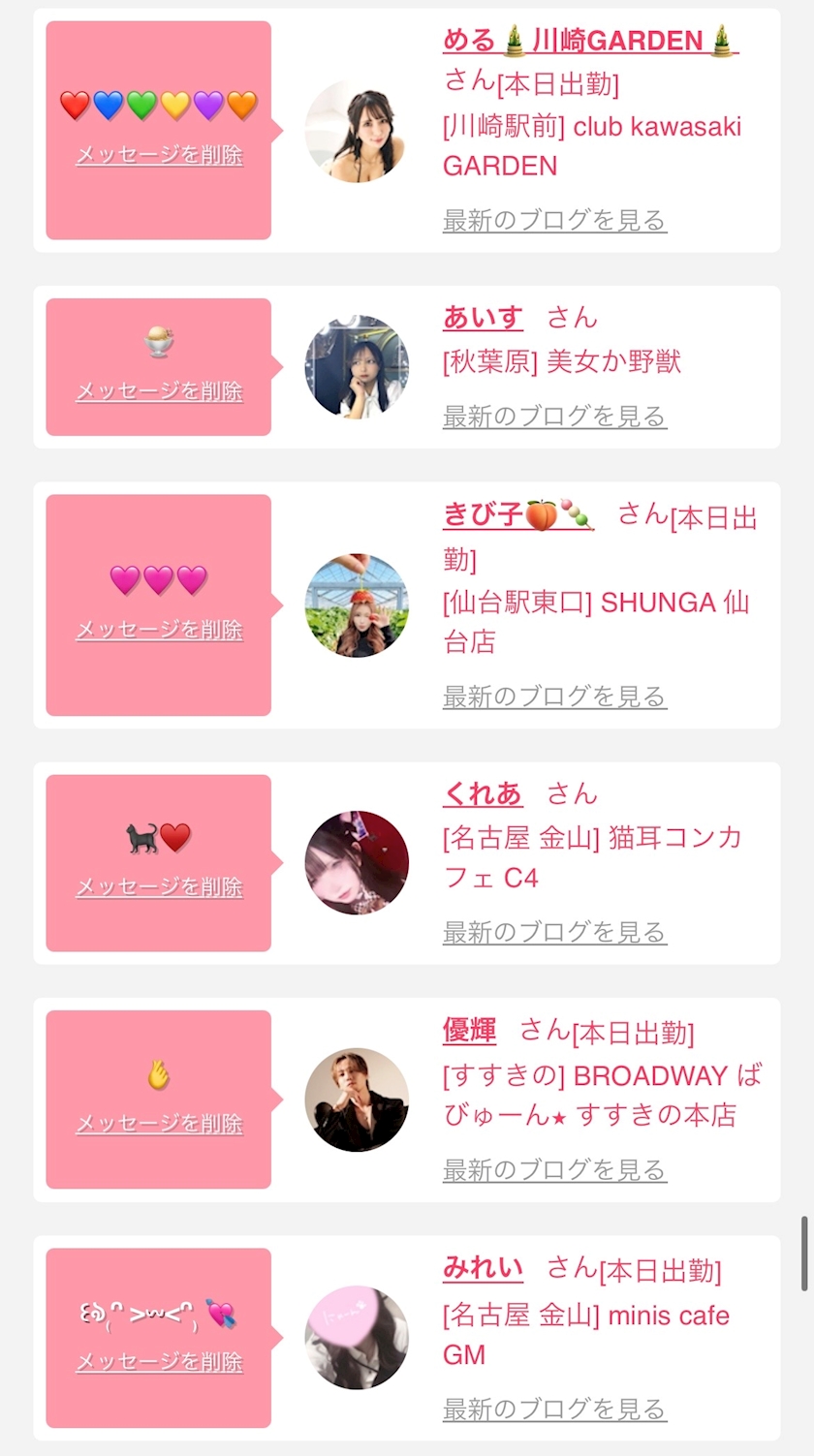
Task: View latest blog of きび子
Action: [554, 697]
